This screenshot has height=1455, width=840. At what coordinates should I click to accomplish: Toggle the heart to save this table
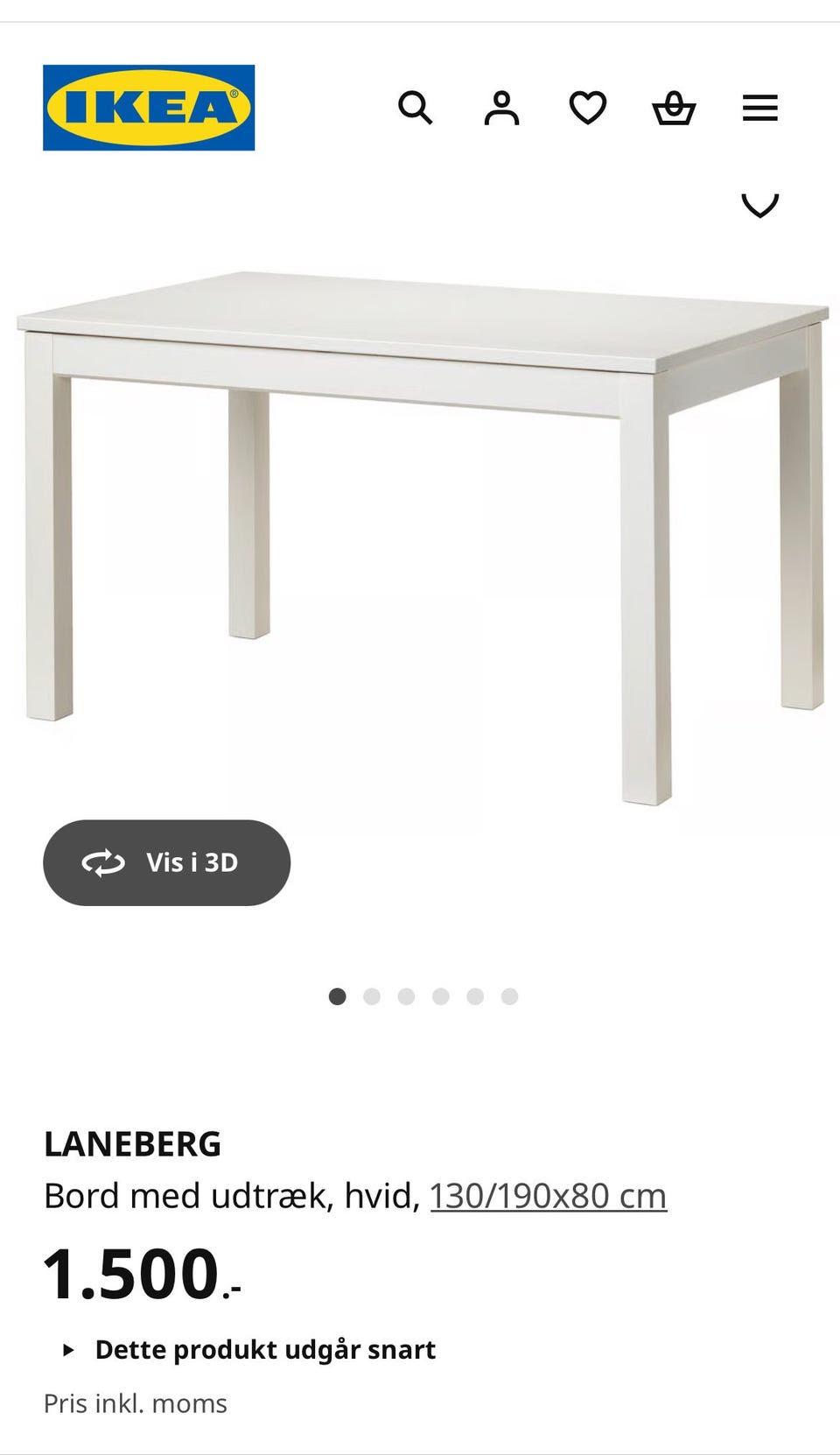(588, 108)
